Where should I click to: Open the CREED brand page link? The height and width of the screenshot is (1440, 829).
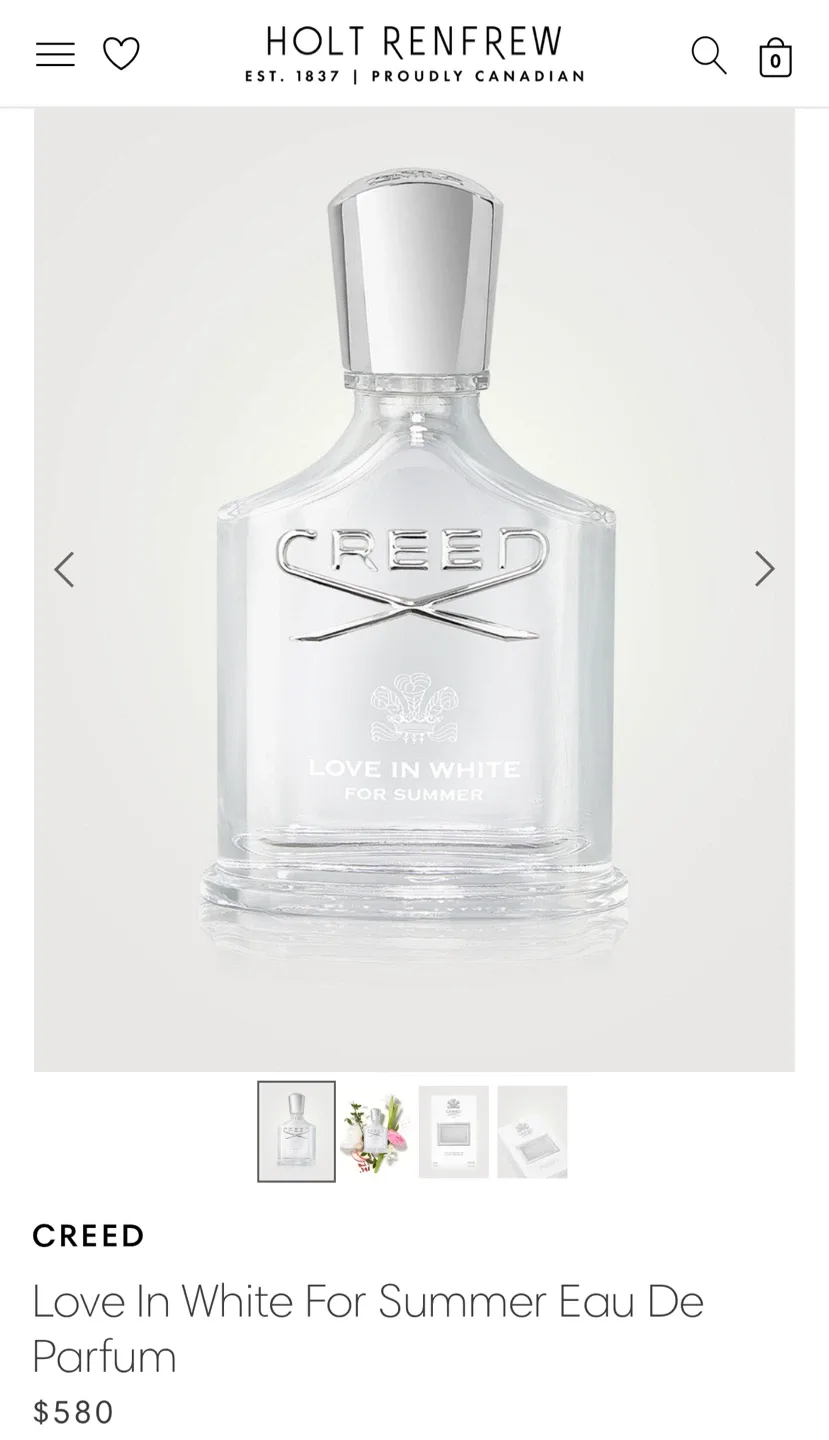coord(88,1234)
